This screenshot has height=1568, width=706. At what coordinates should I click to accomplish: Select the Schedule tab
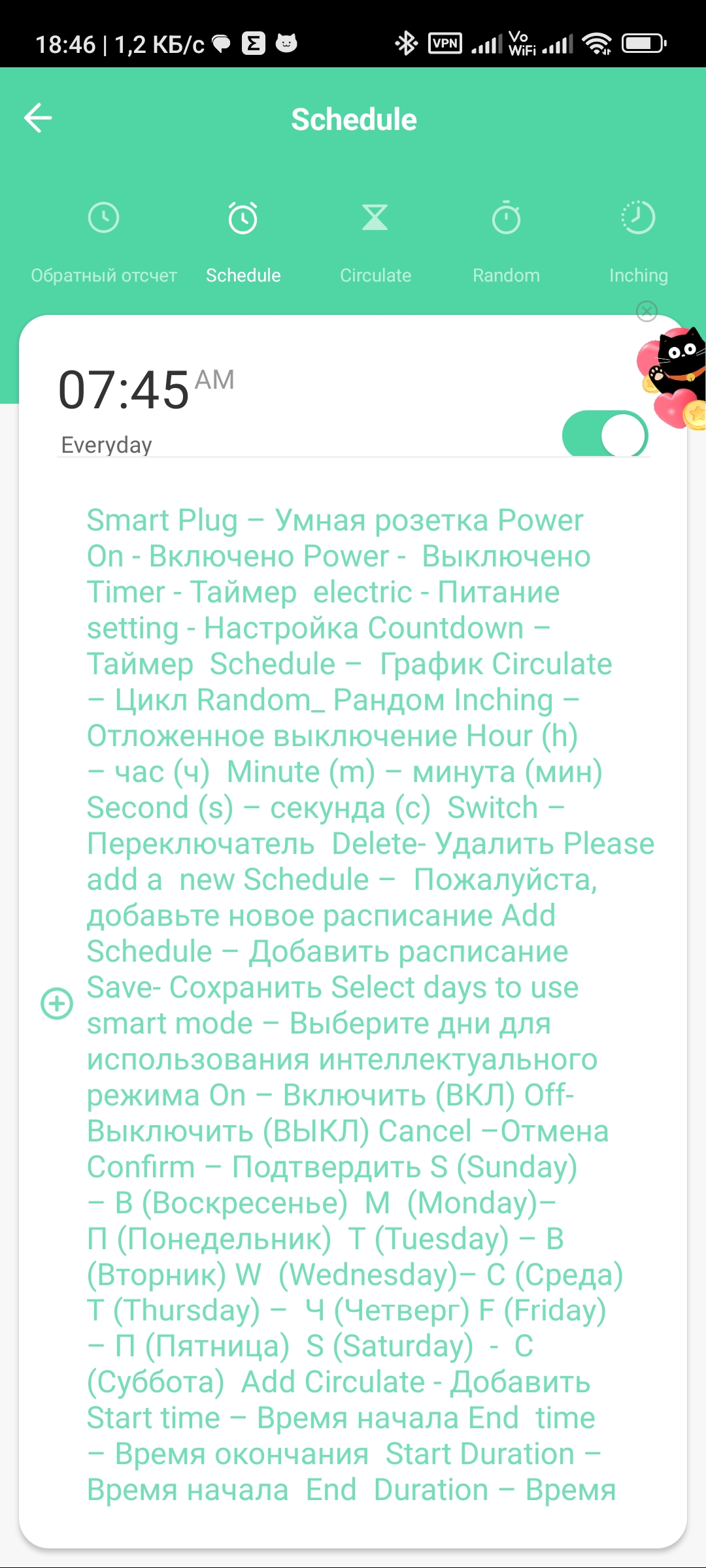pos(243,240)
